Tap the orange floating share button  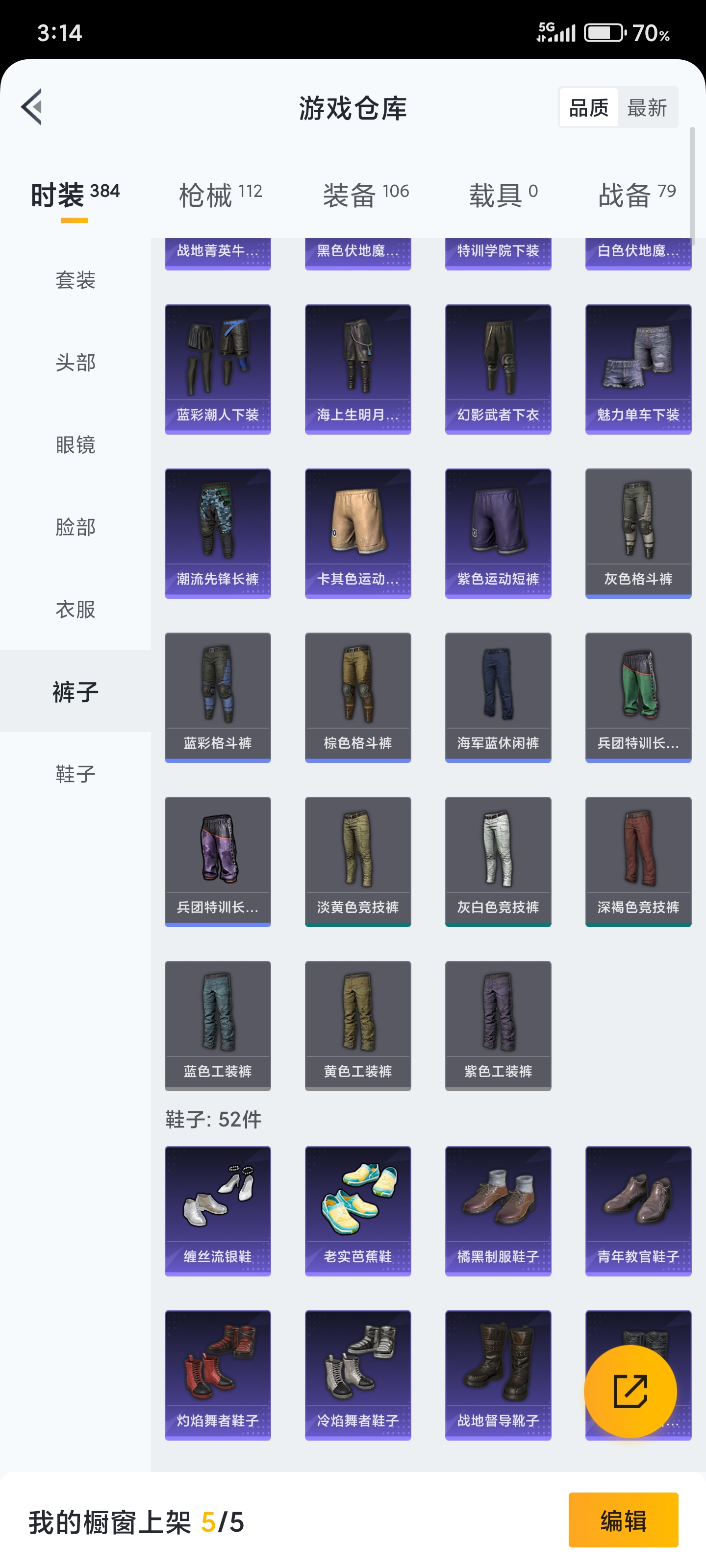(630, 1391)
